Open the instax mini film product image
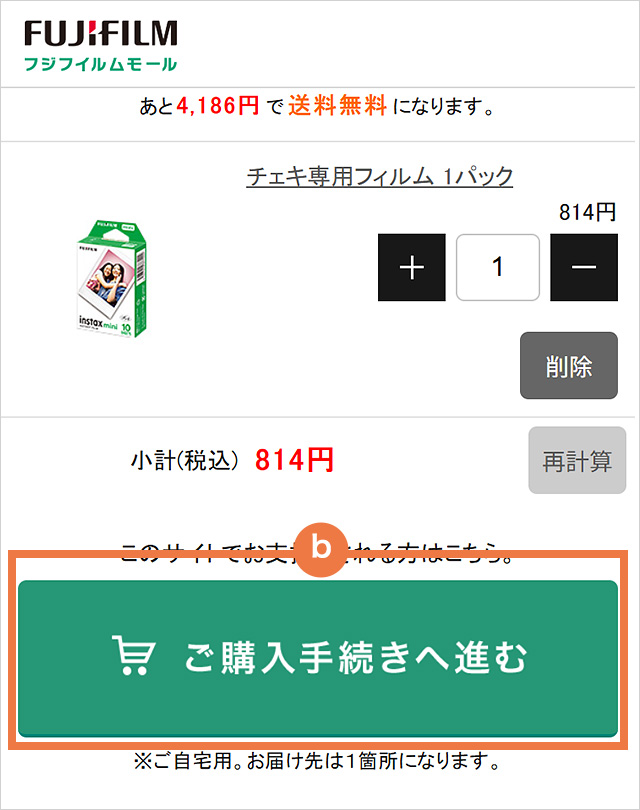The image size is (640, 810). point(110,285)
